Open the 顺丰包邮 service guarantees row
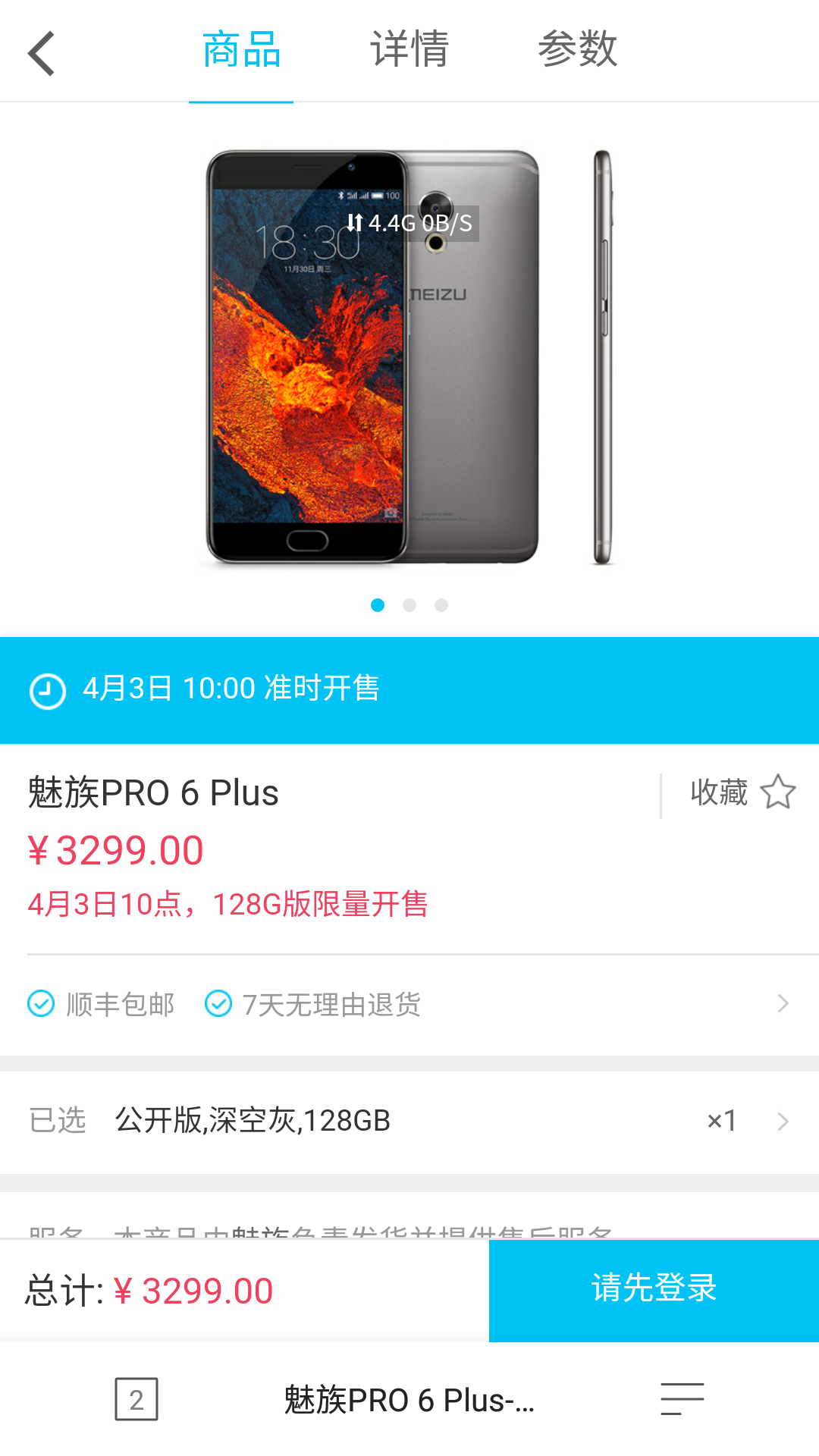The image size is (819, 1456). pyautogui.click(x=409, y=1004)
